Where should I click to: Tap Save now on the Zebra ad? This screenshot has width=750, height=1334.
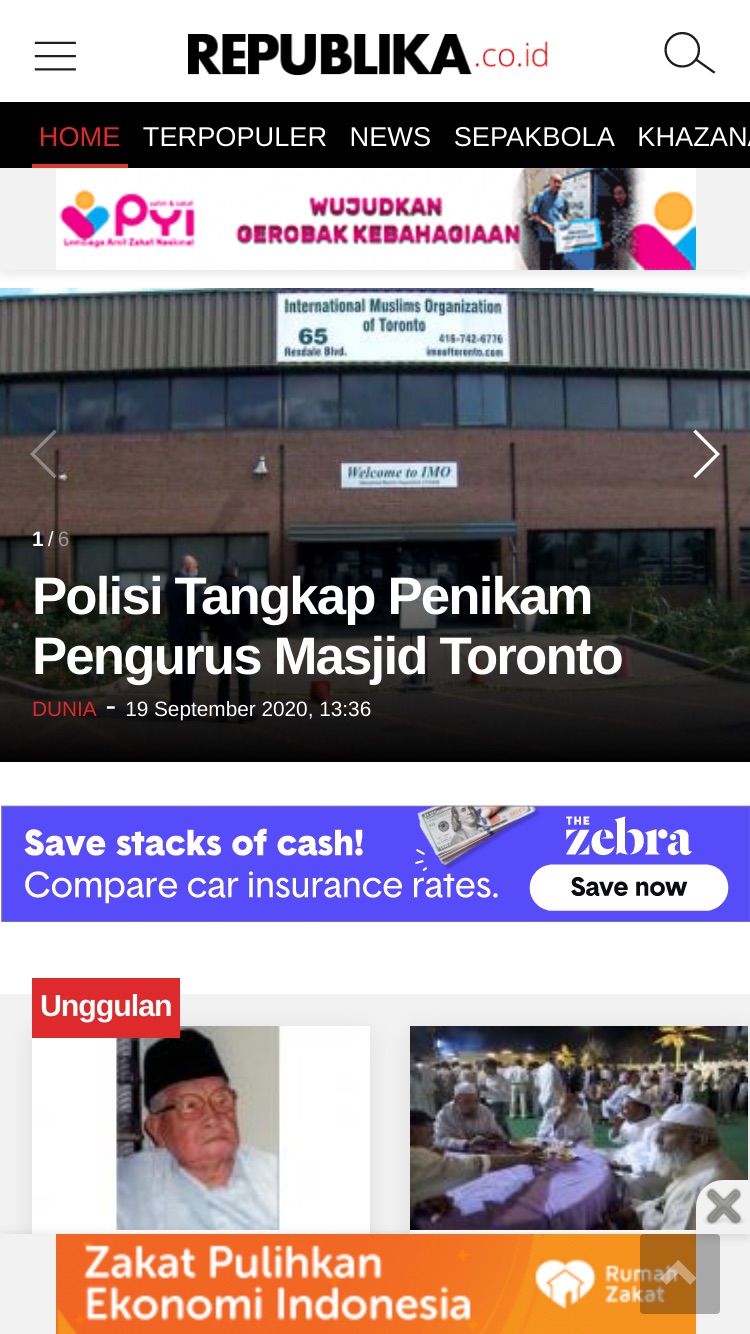[x=628, y=887]
